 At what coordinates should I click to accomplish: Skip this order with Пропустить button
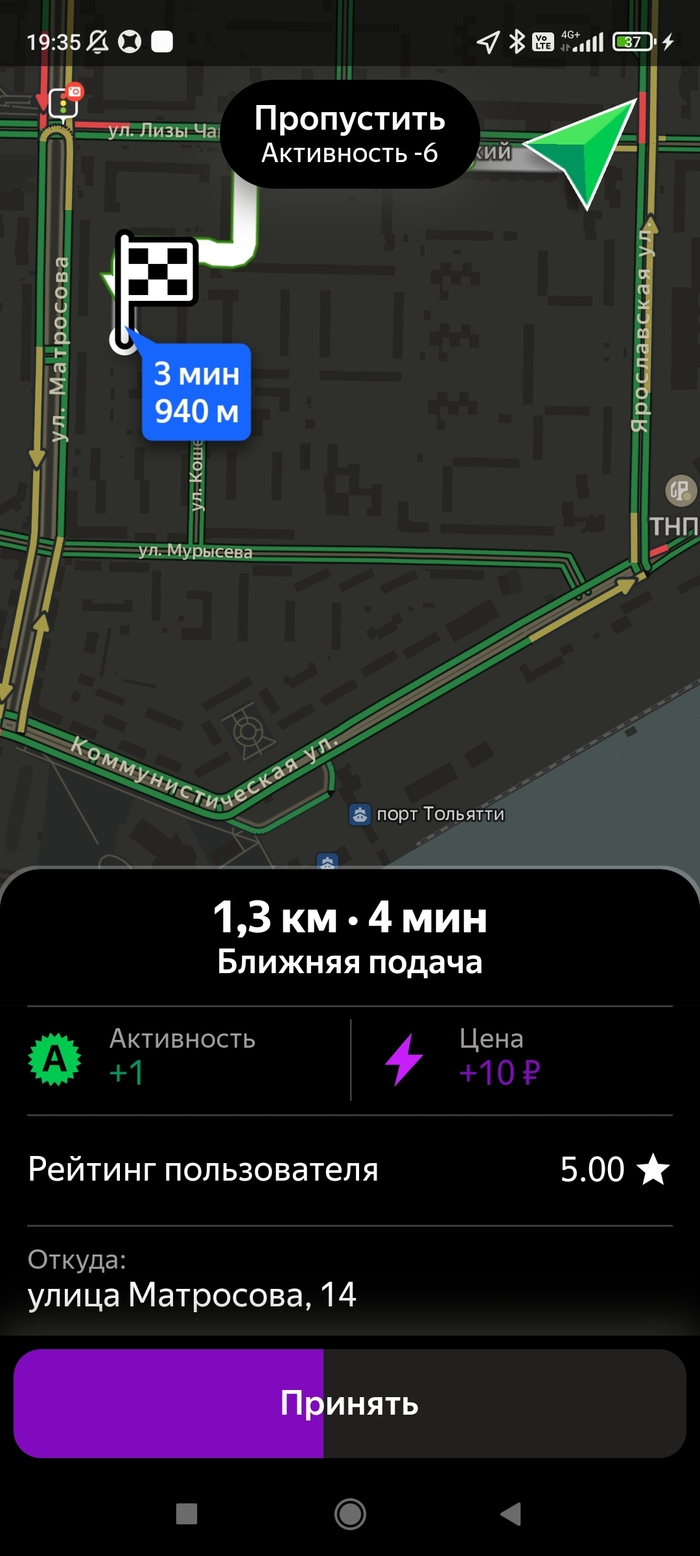pos(349,134)
